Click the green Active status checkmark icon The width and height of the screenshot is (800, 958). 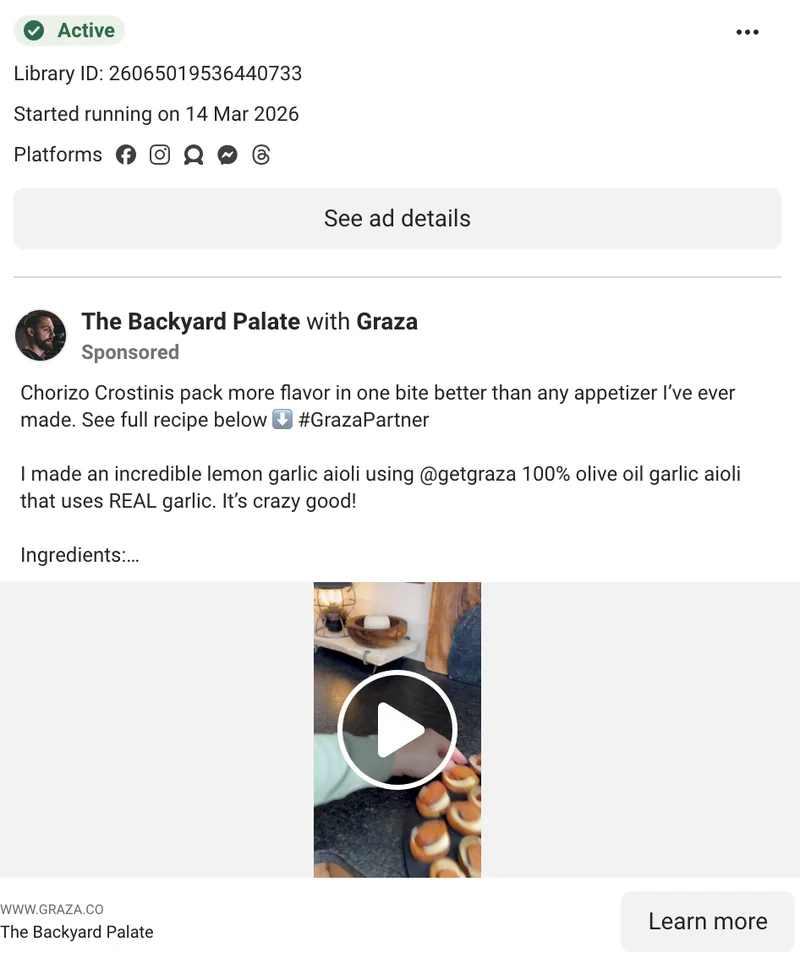(x=33, y=30)
